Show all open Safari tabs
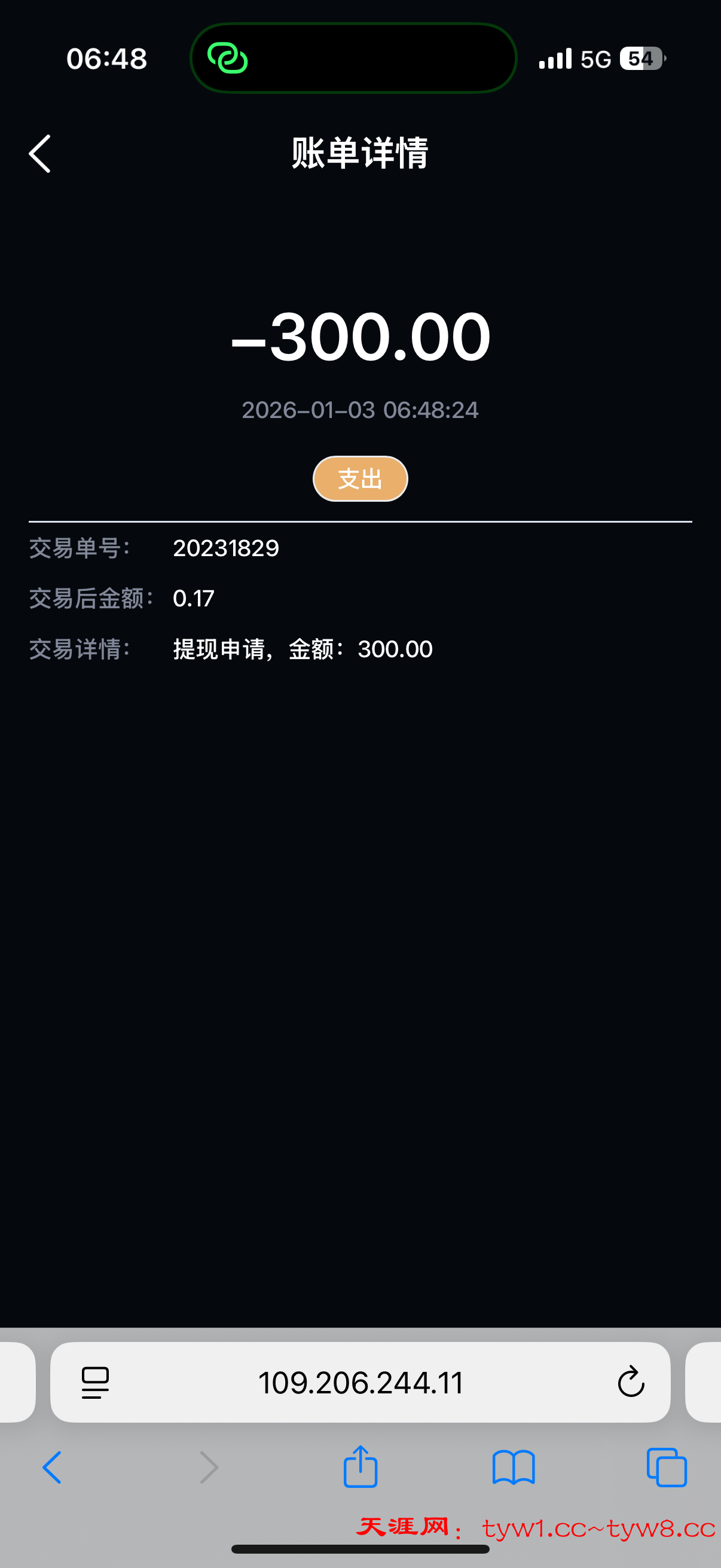 pos(666,1467)
